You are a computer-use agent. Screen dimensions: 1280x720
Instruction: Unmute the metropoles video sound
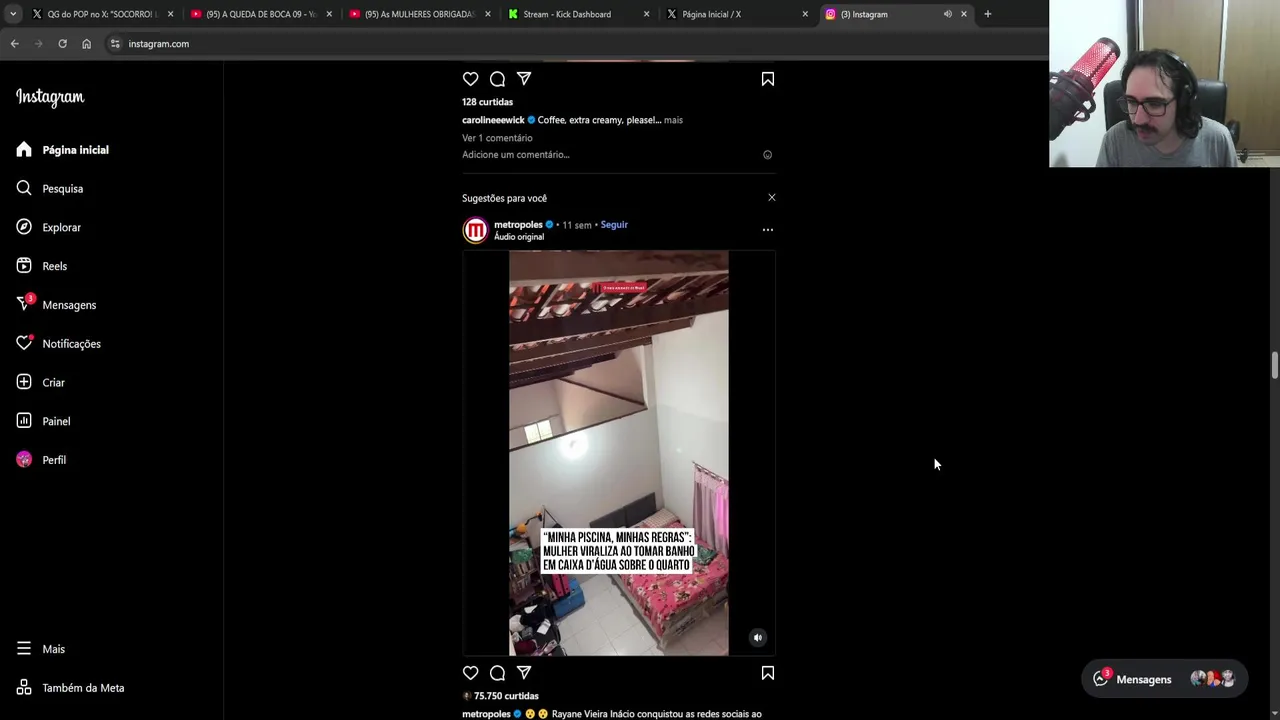(757, 638)
